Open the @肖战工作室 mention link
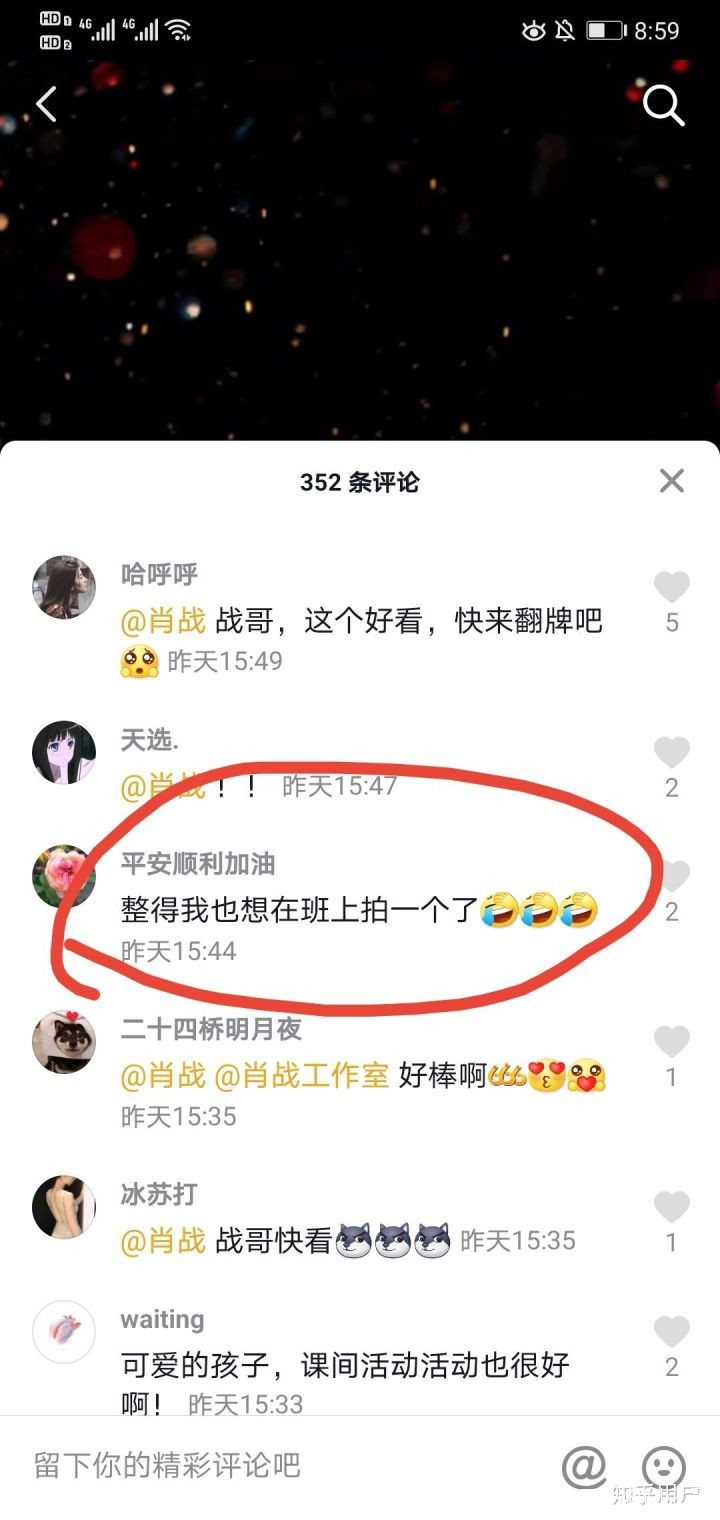The image size is (720, 1520). 302,1076
